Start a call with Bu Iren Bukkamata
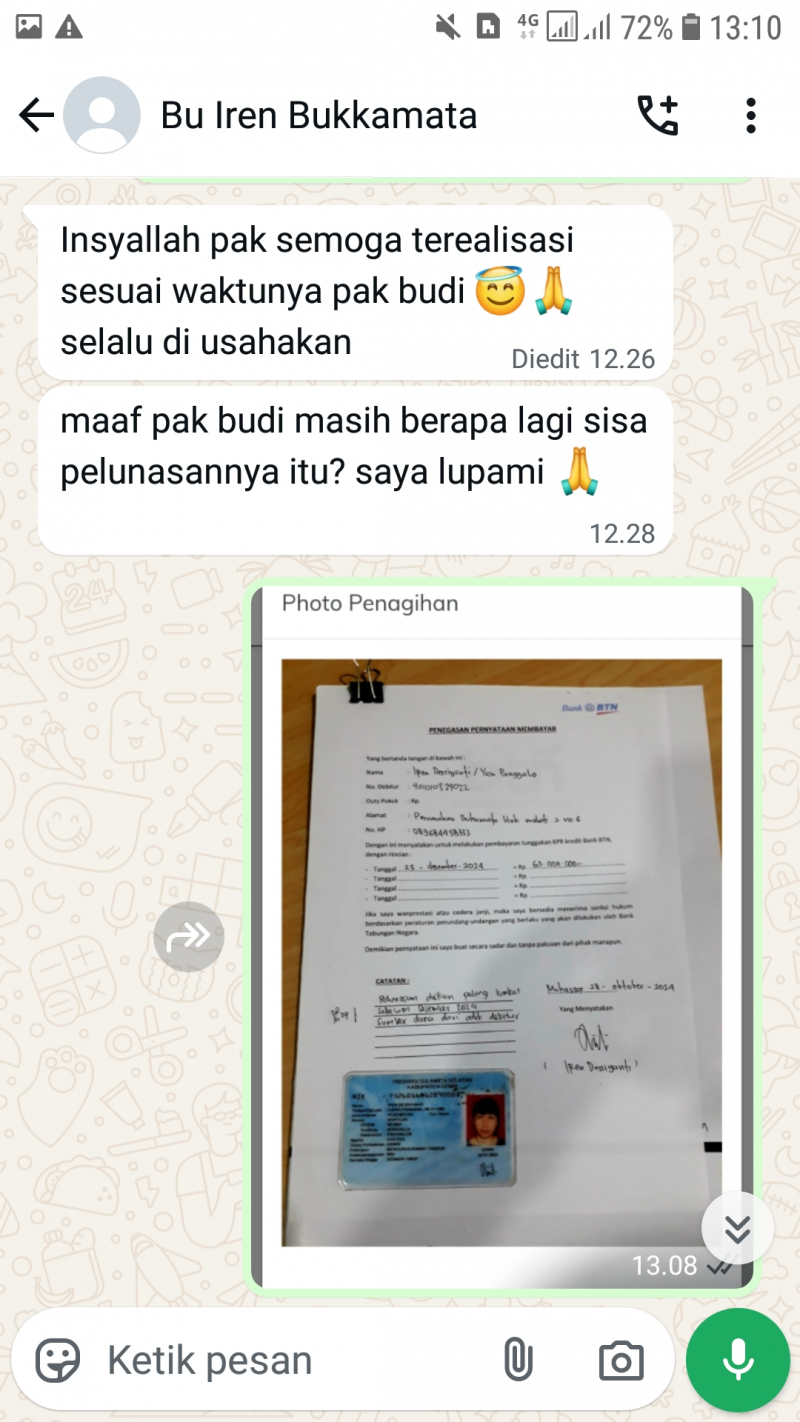Image resolution: width=800 pixels, height=1422 pixels. [658, 116]
